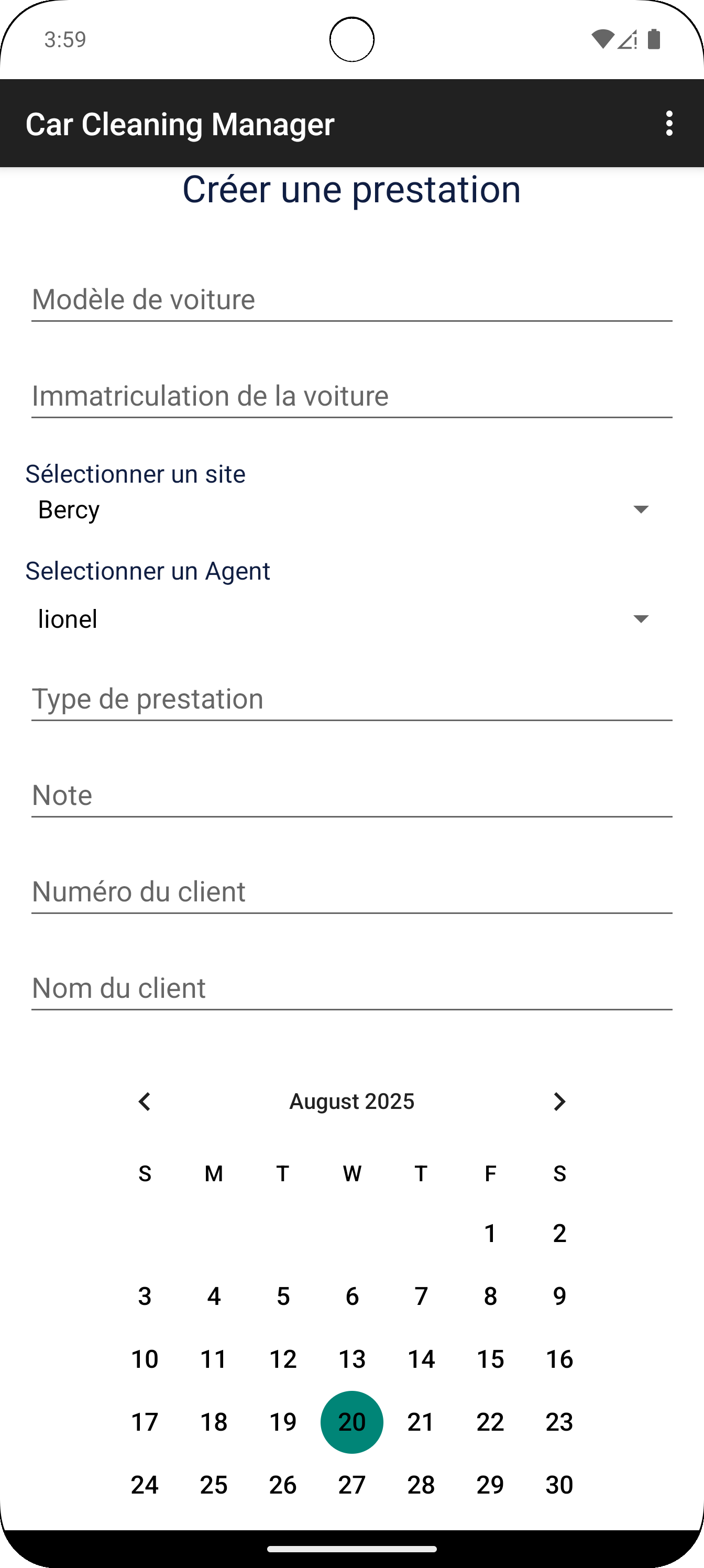Go to the previous month in calendar
The image size is (704, 1568).
click(x=144, y=1102)
